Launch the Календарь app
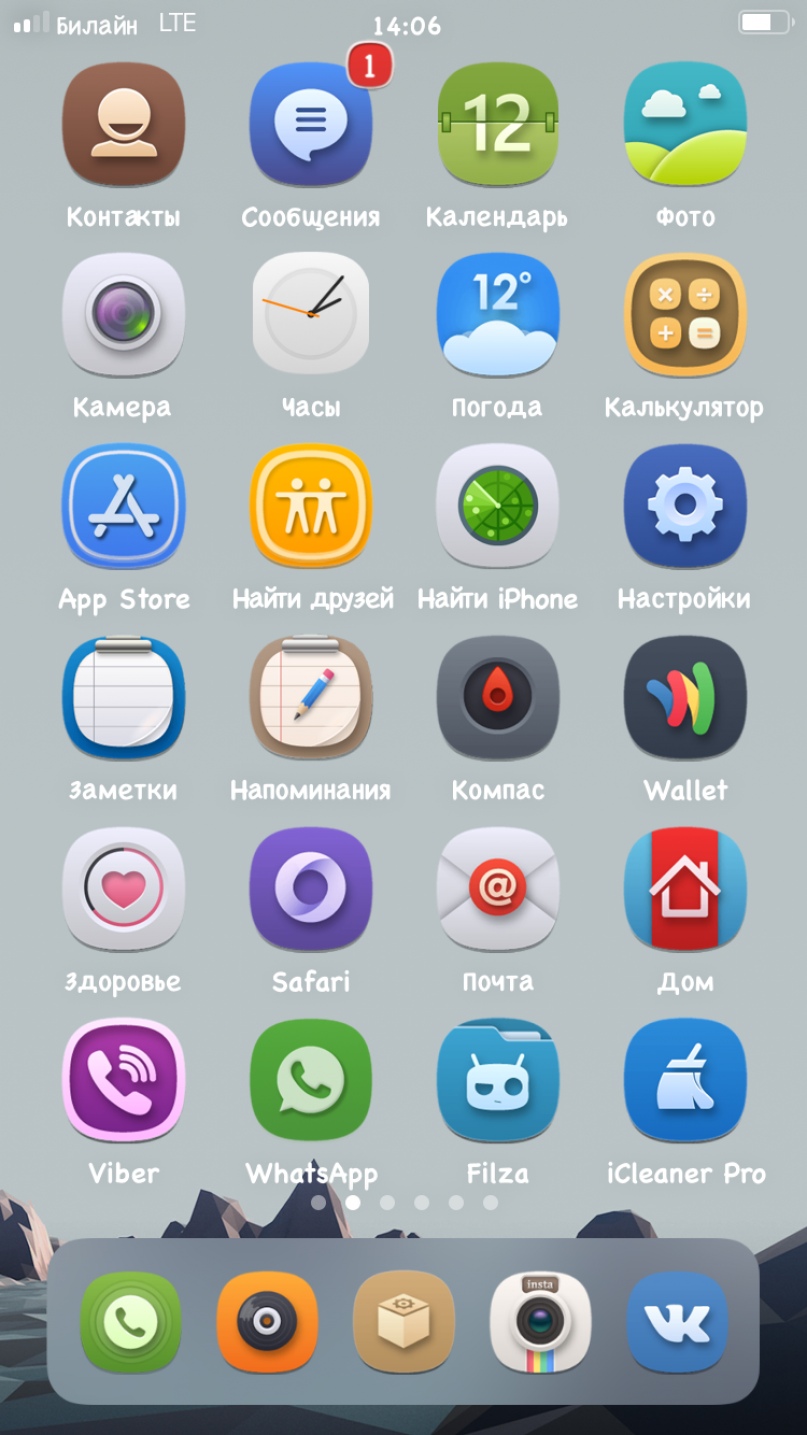The width and height of the screenshot is (807, 1435). click(x=497, y=124)
